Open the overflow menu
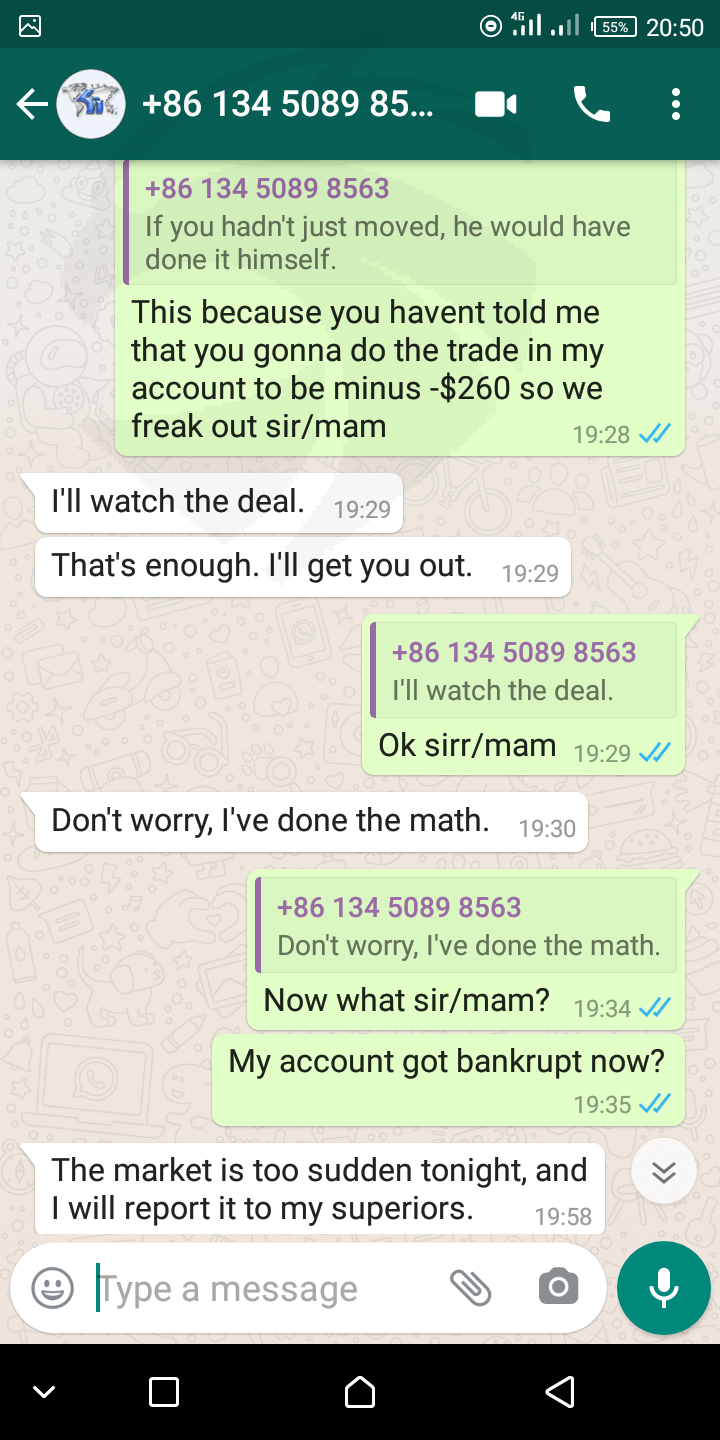The height and width of the screenshot is (1440, 720). [676, 104]
